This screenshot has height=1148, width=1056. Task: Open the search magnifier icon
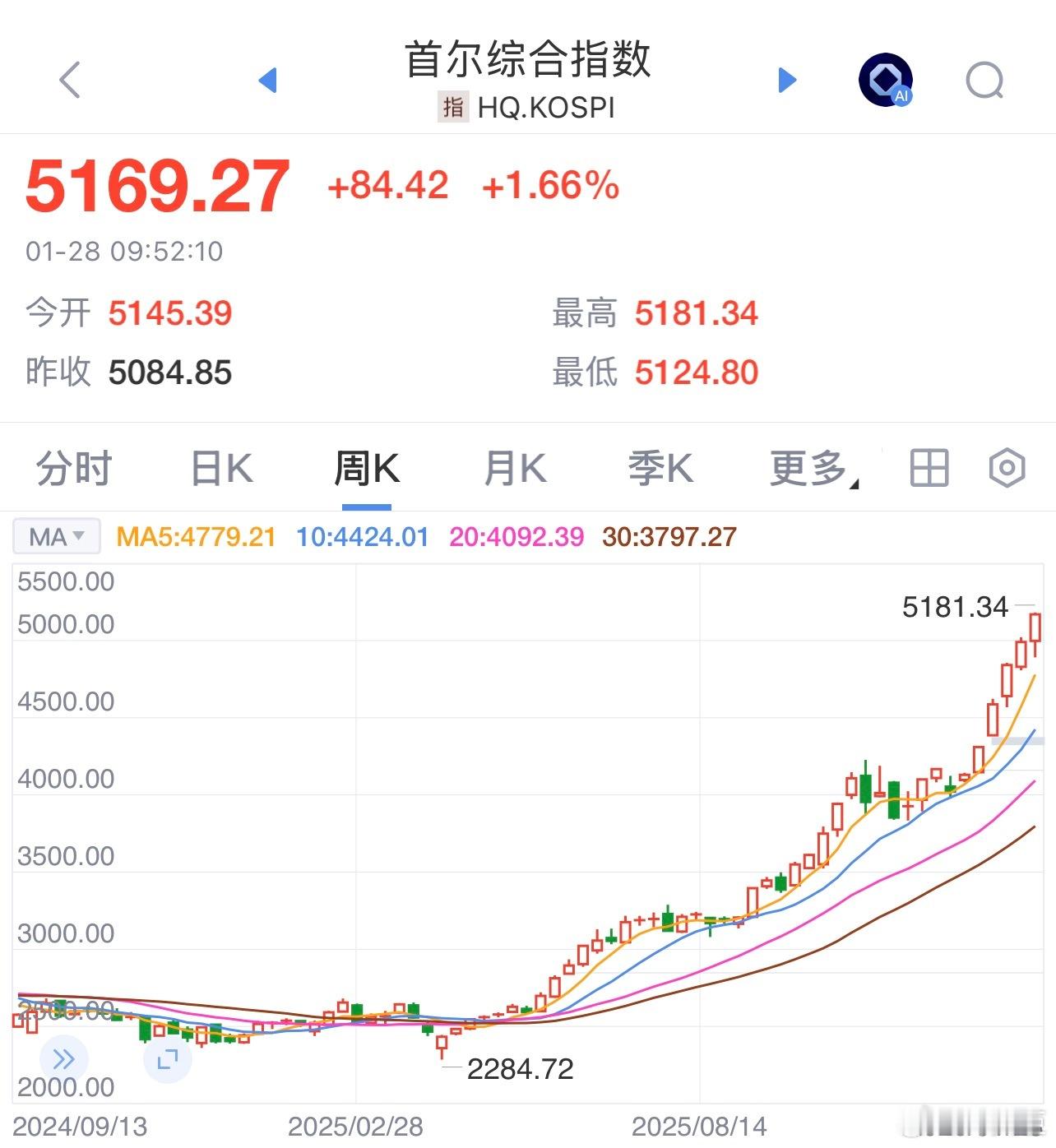tap(984, 80)
